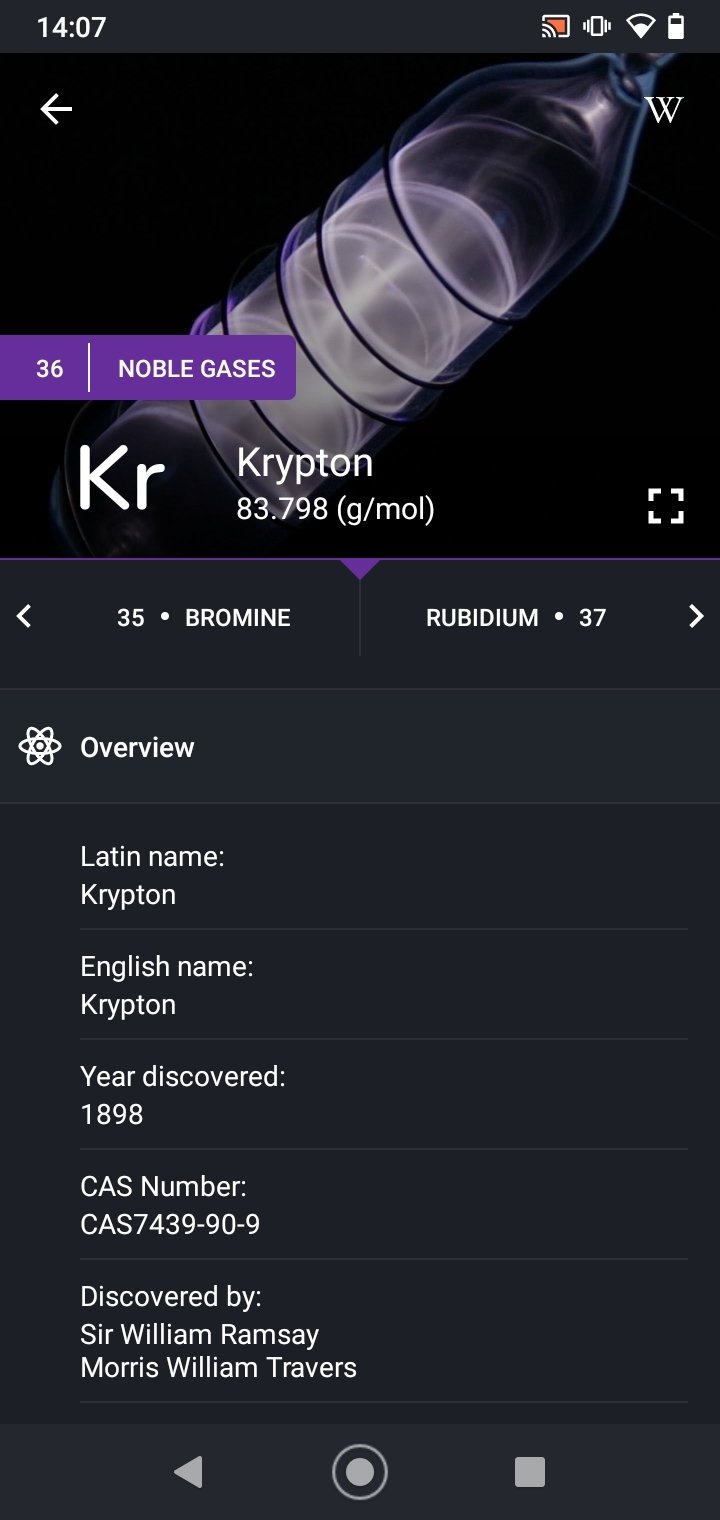Tap the system home button
720x1520 pixels.
[x=360, y=1471]
